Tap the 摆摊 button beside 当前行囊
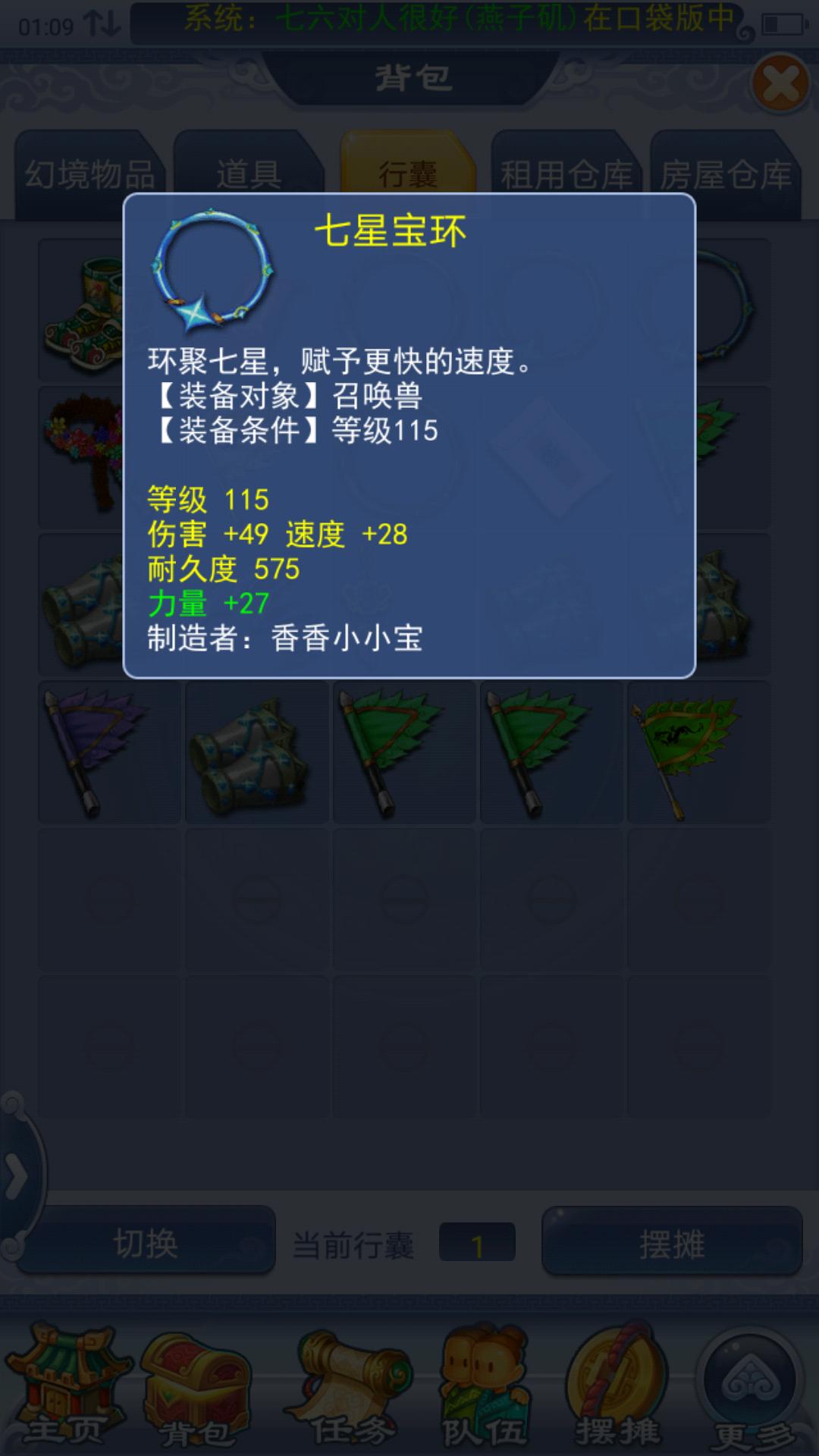Image resolution: width=819 pixels, height=1456 pixels. [672, 1244]
